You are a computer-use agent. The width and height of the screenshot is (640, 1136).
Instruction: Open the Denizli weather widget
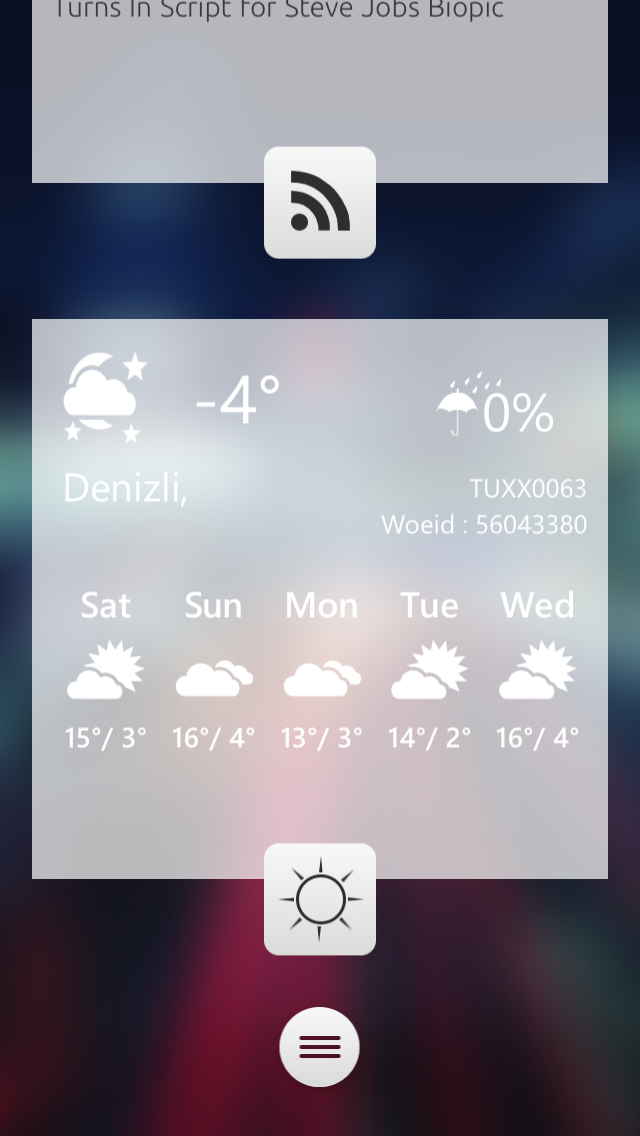(320, 598)
